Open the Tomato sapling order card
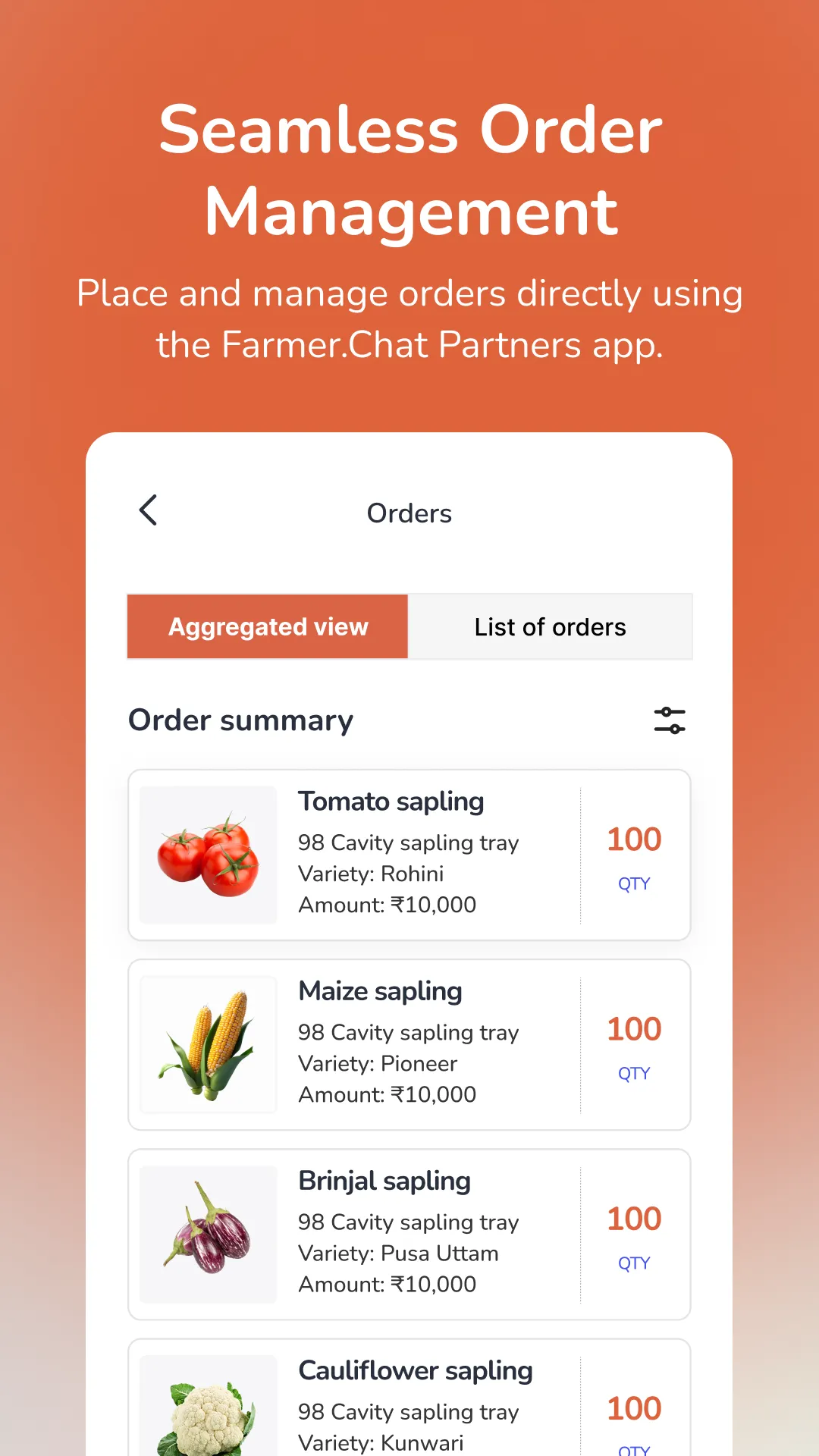The width and height of the screenshot is (819, 1456). 409,854
